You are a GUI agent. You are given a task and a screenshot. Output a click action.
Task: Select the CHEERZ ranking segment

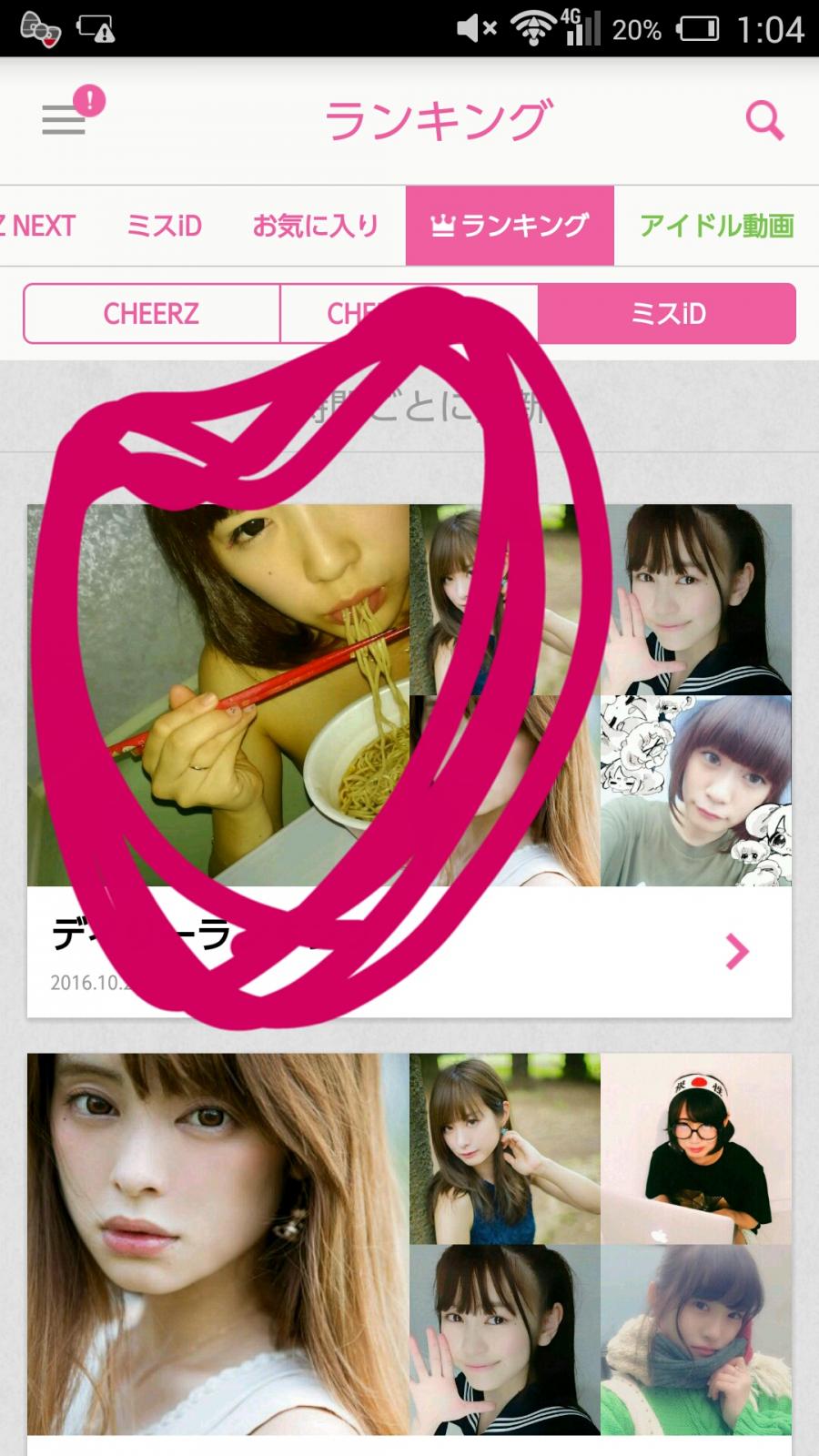click(151, 314)
